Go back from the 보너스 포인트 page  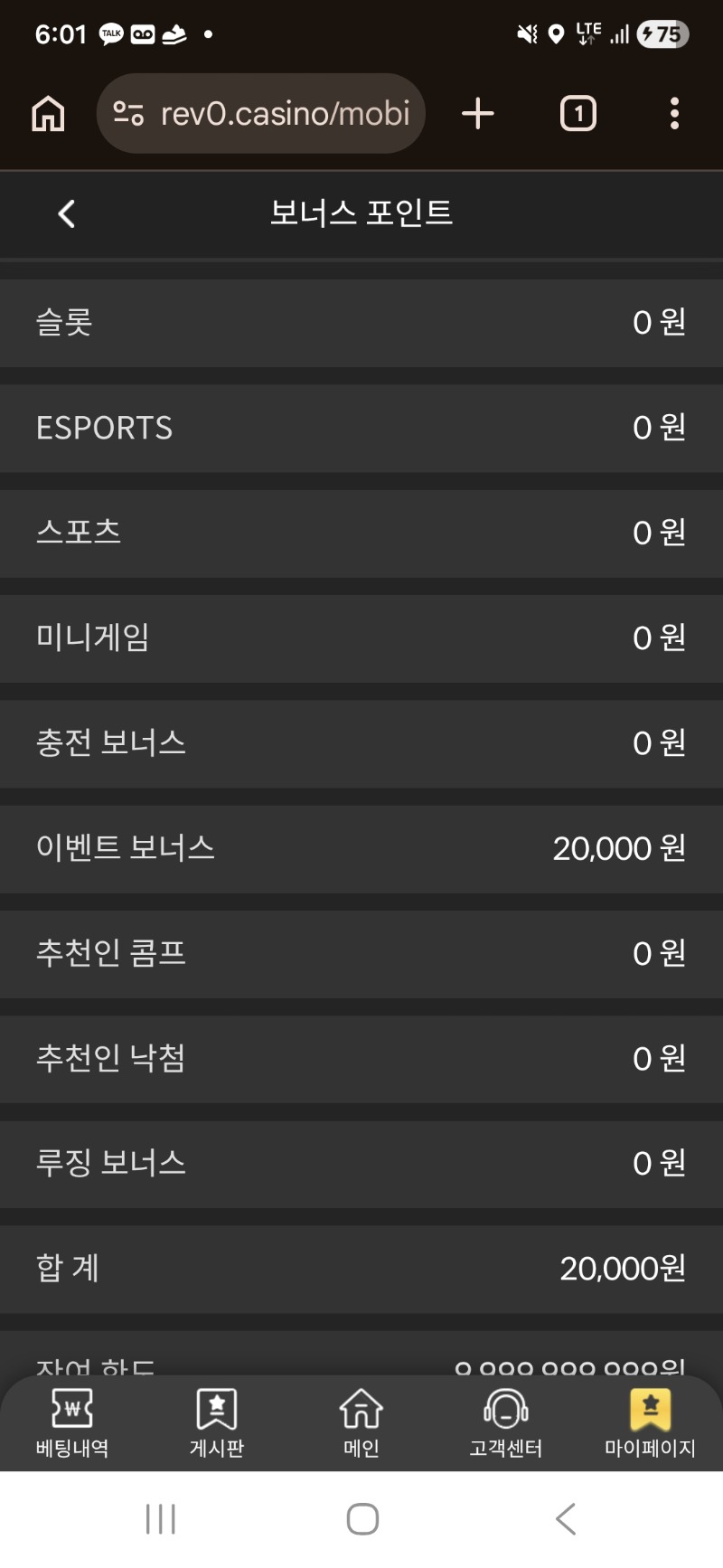point(66,214)
